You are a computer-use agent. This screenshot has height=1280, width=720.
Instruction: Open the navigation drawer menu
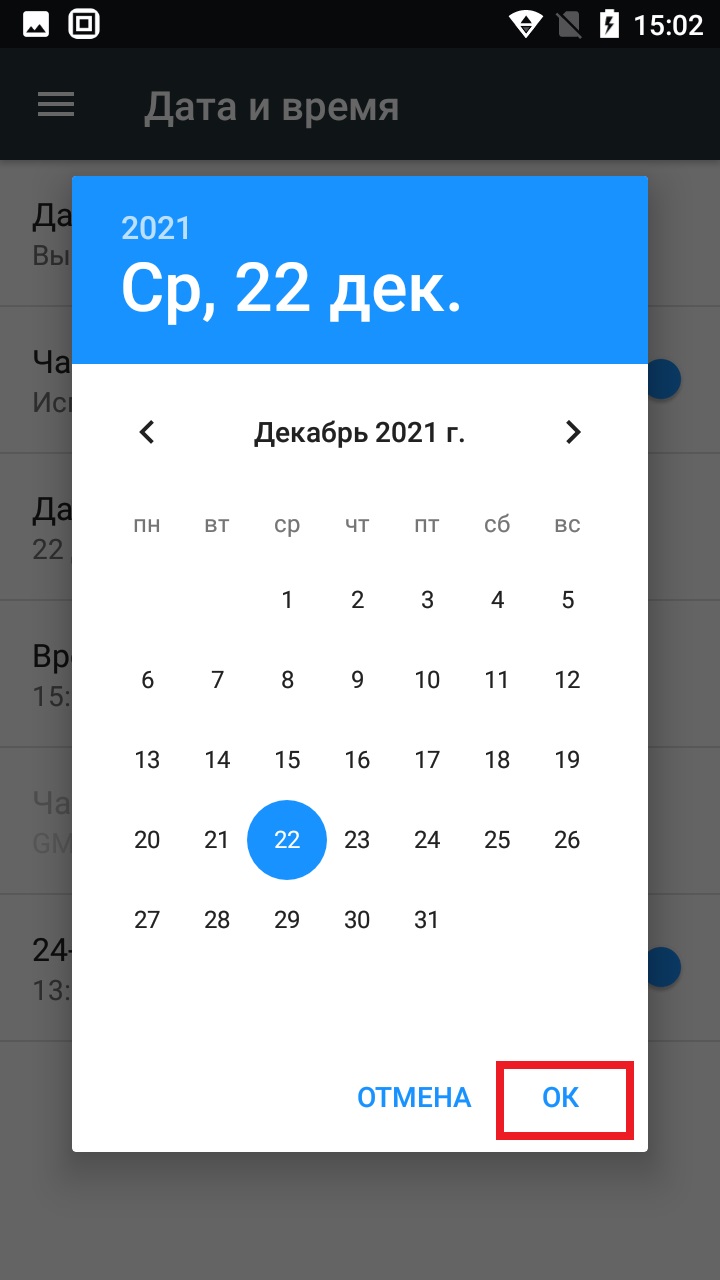click(x=56, y=104)
